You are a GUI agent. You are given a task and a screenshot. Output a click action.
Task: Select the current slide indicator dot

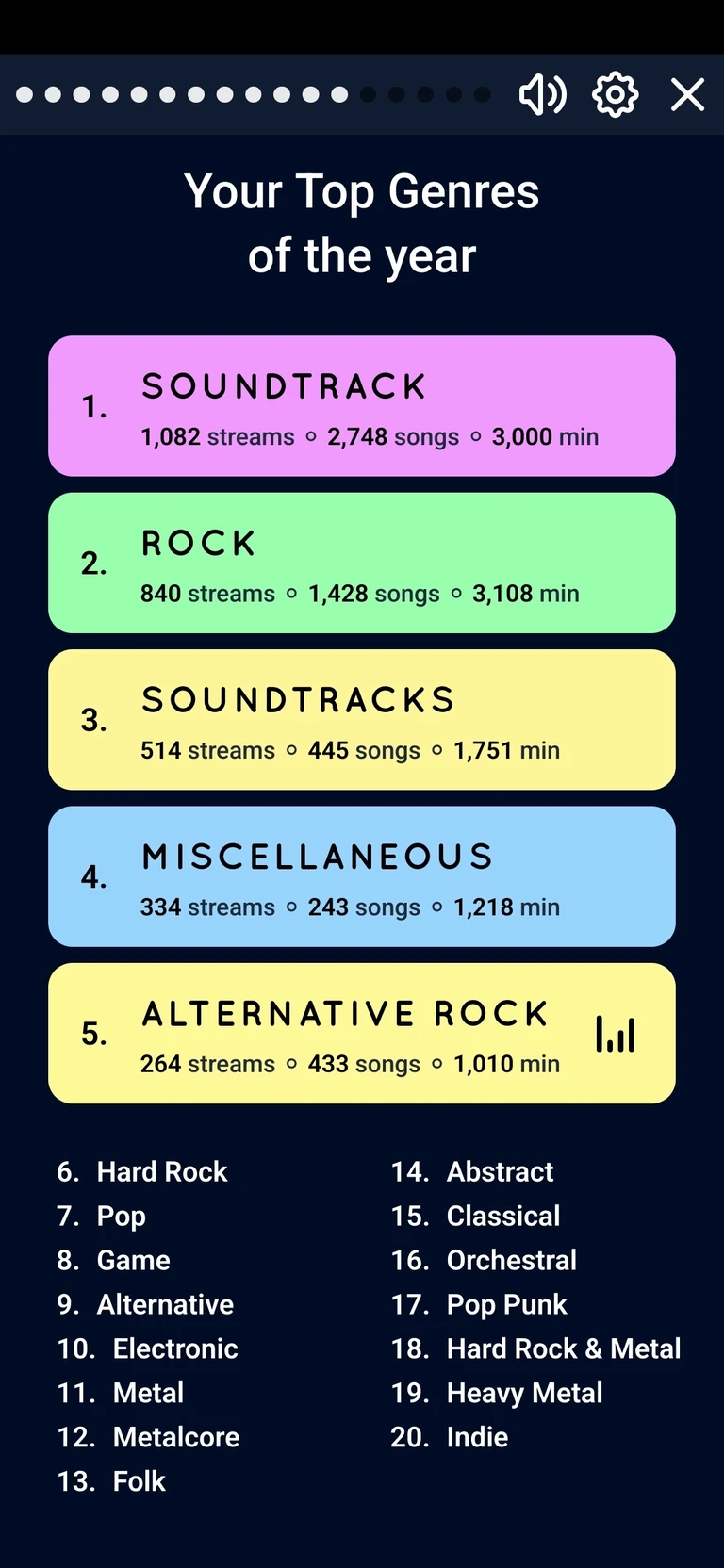pyautogui.click(x=338, y=94)
